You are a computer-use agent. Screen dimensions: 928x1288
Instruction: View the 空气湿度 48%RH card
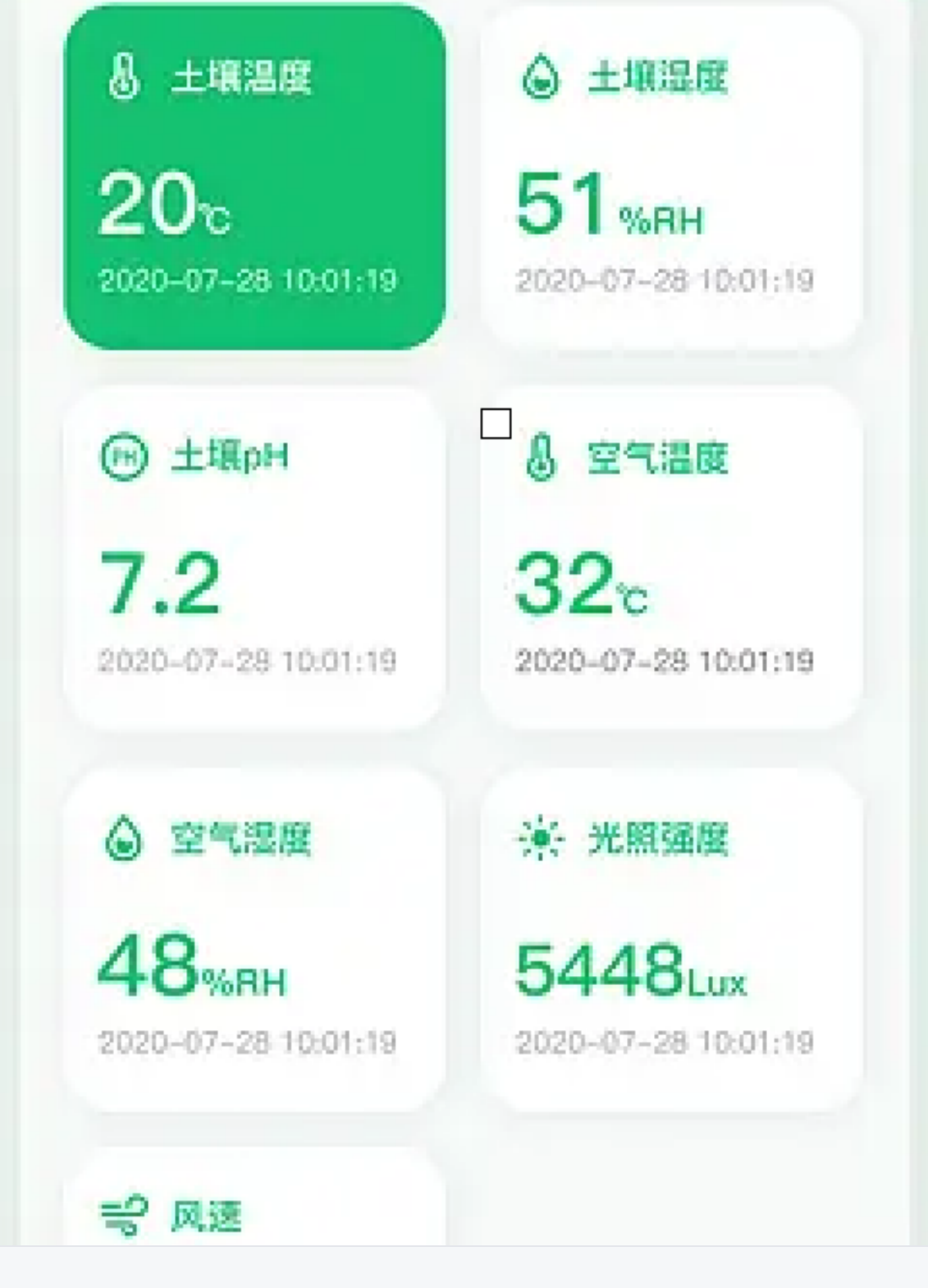(254, 939)
